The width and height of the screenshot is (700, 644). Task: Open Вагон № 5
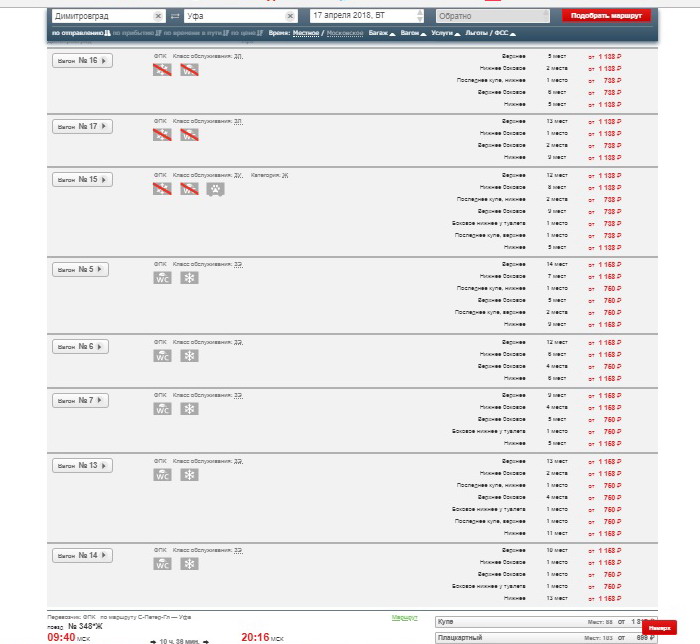click(81, 269)
